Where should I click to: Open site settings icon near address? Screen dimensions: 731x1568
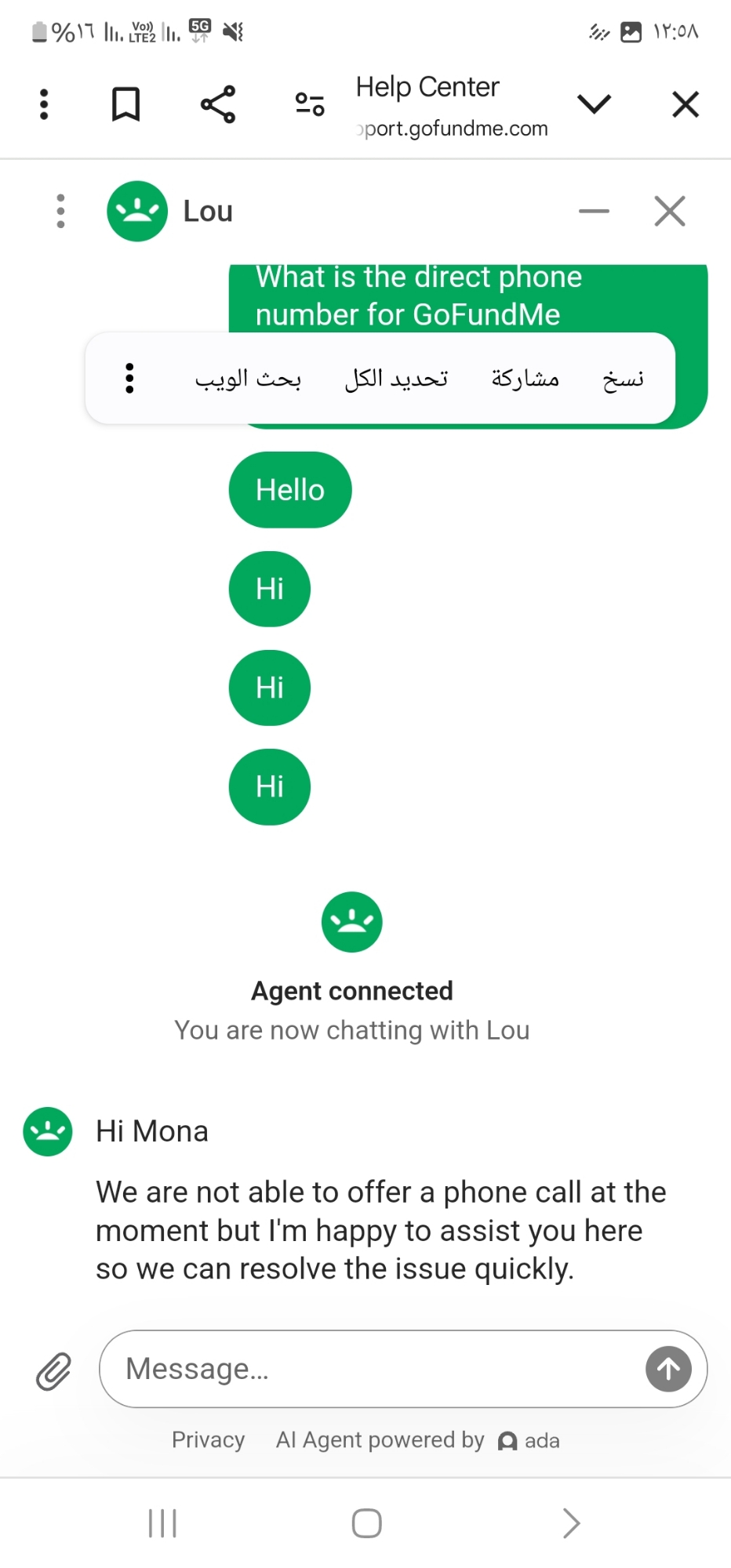pos(310,104)
